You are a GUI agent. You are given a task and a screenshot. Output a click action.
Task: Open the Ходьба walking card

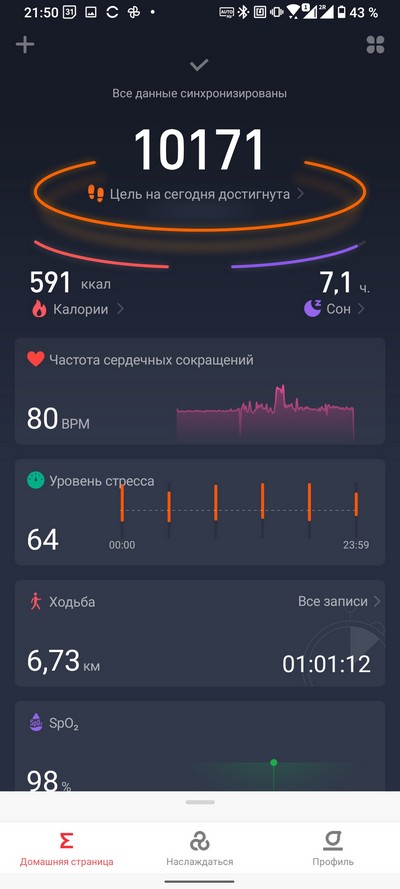200,633
